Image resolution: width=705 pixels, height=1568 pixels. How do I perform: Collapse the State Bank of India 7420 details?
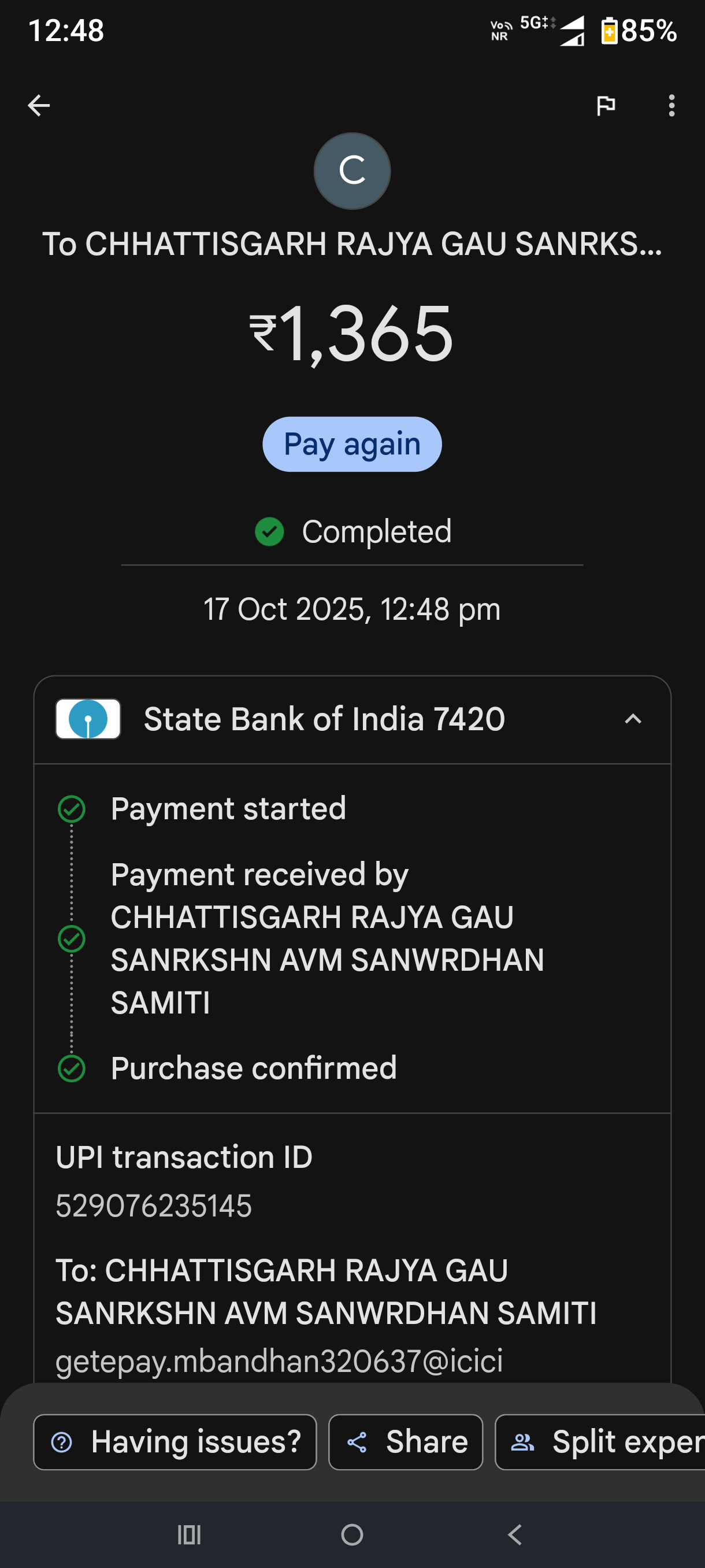click(633, 719)
